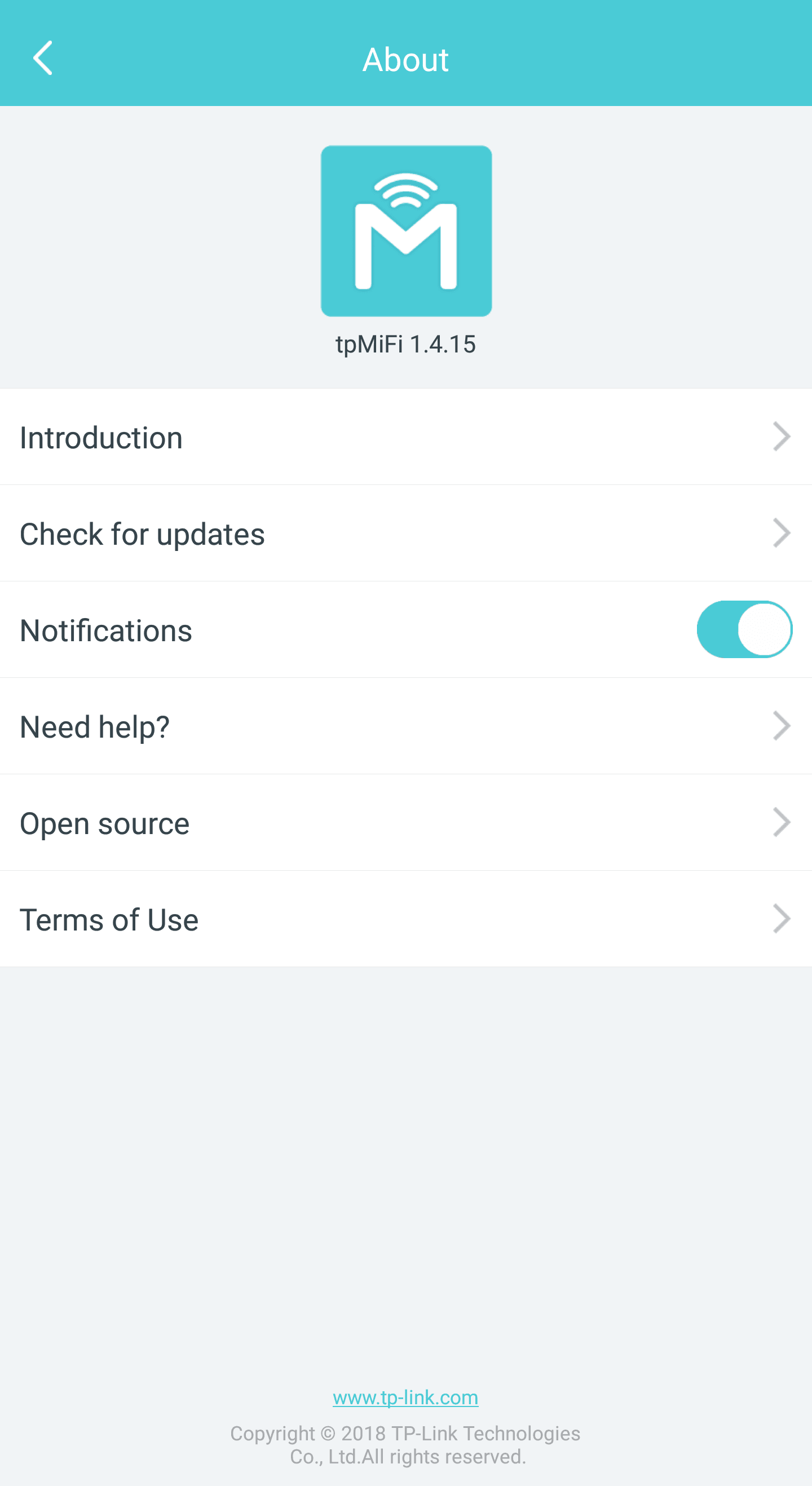Viewport: 812px width, 1486px height.
Task: Go back using the header arrow
Action: pyautogui.click(x=43, y=58)
